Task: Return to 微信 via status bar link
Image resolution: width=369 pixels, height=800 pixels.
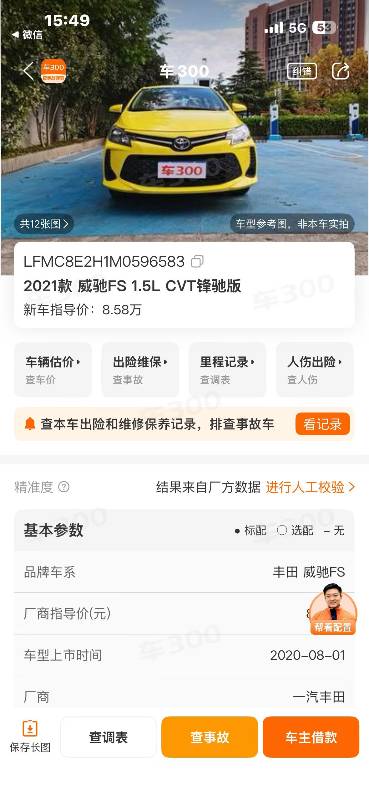Action: point(28,35)
